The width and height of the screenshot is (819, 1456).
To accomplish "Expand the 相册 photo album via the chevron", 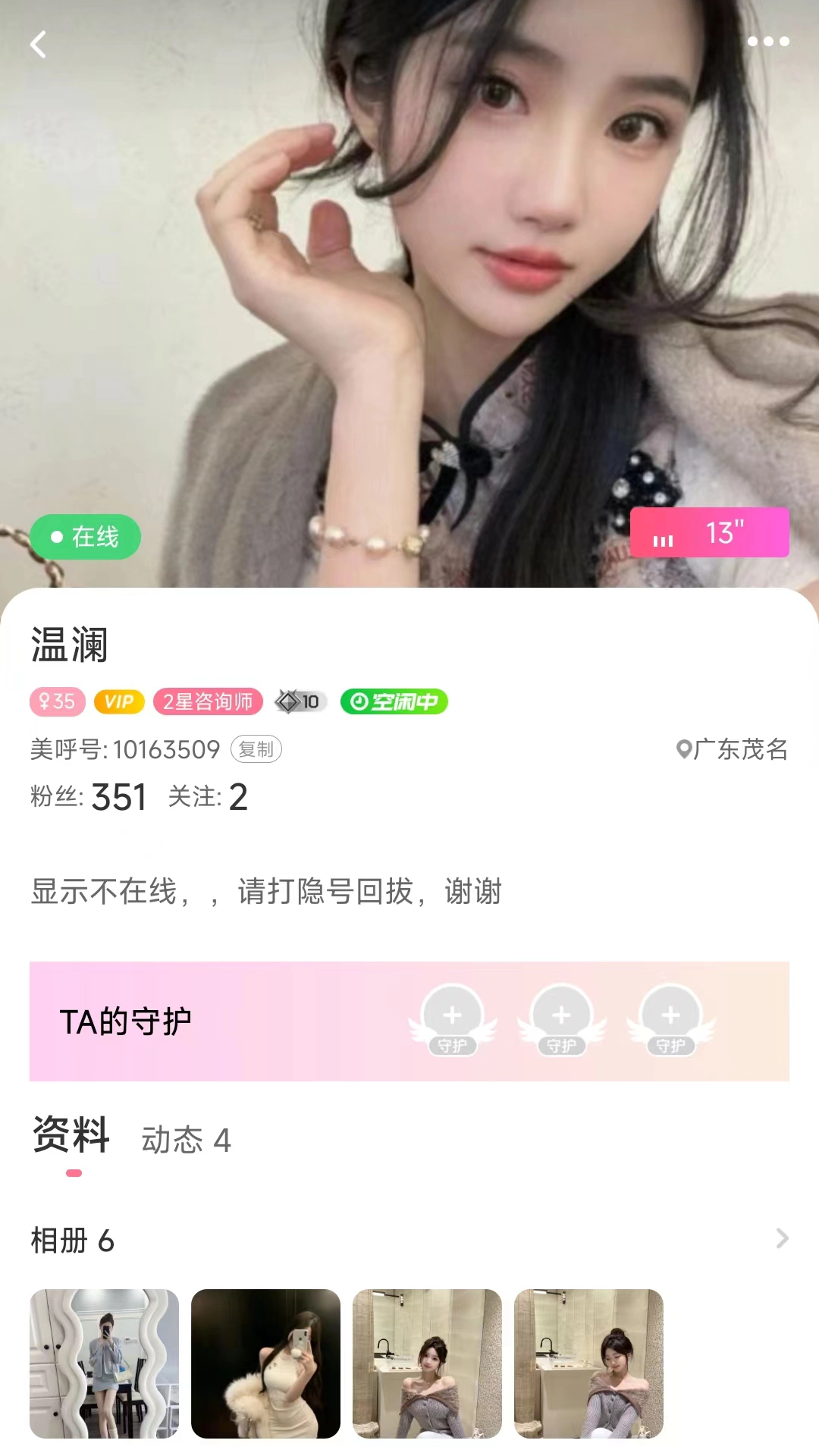I will click(781, 1239).
